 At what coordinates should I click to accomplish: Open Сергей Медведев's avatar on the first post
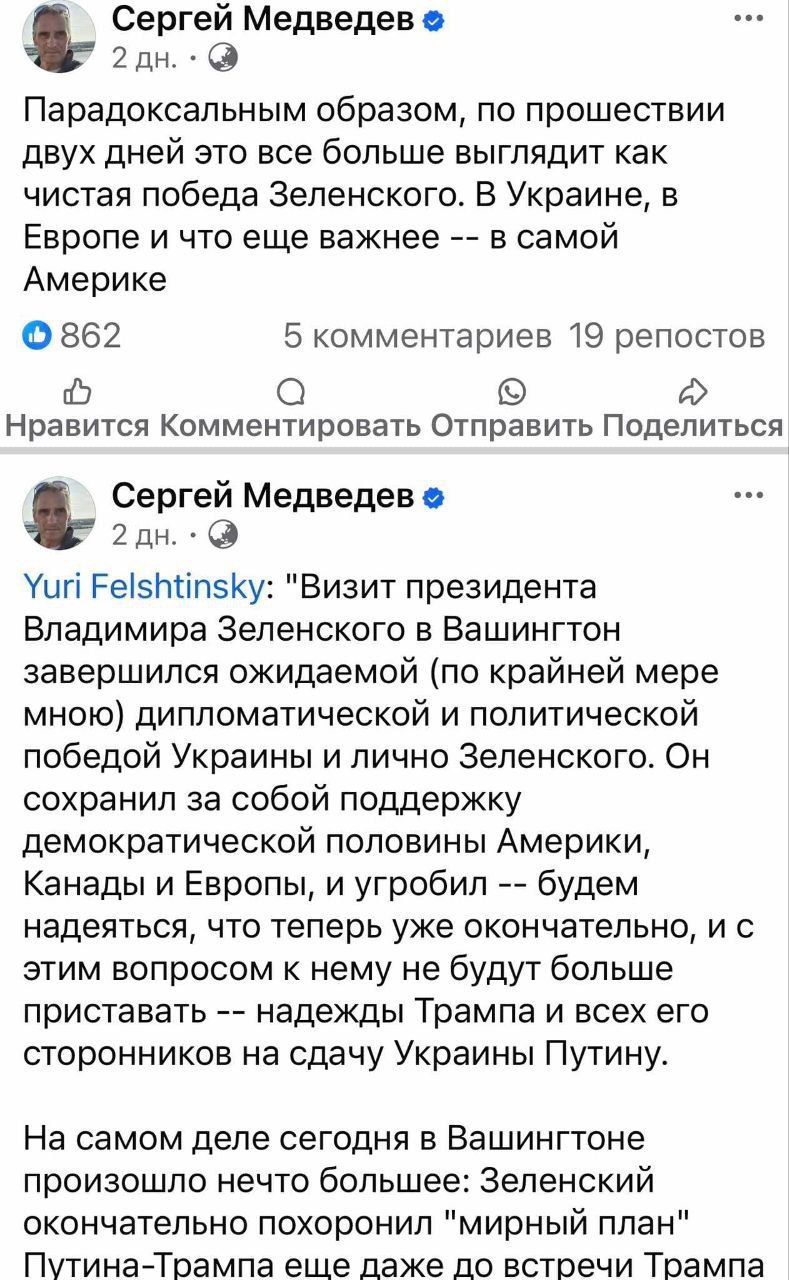click(x=57, y=36)
